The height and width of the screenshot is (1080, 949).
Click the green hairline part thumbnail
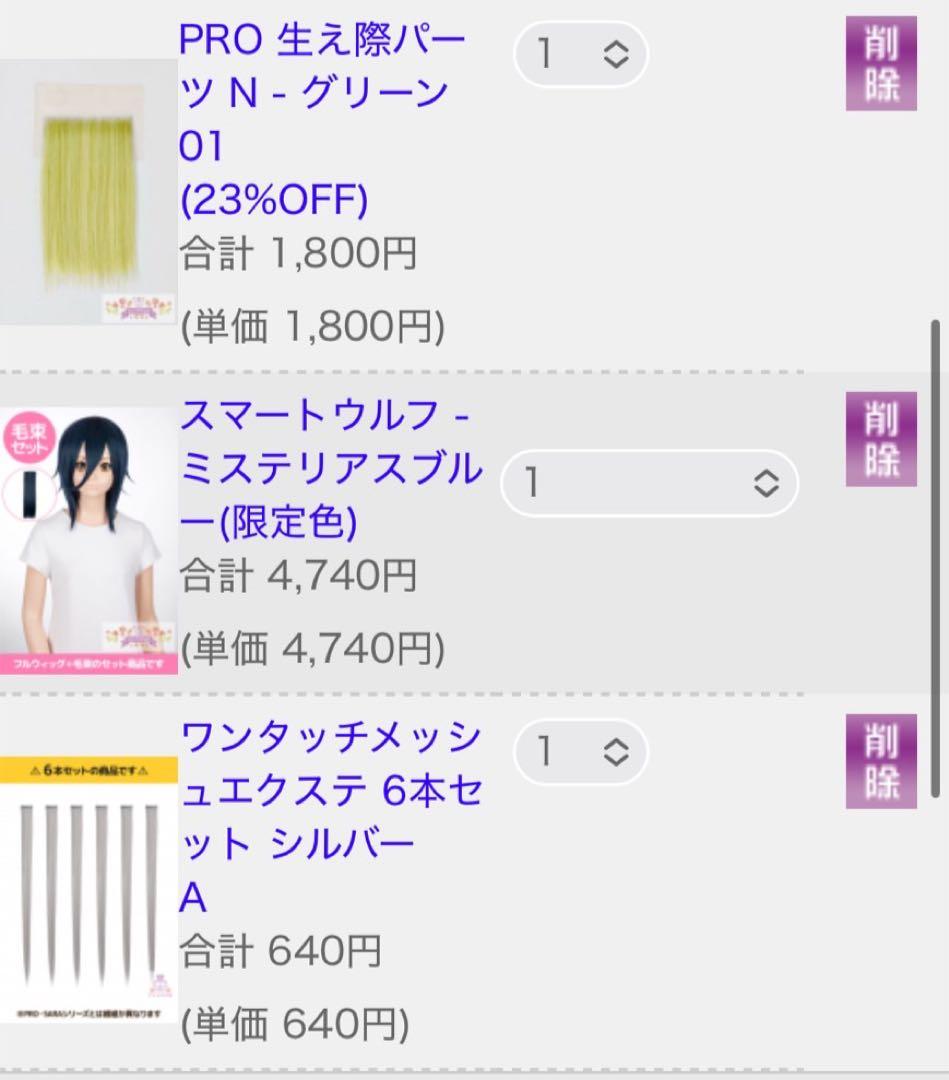88,190
